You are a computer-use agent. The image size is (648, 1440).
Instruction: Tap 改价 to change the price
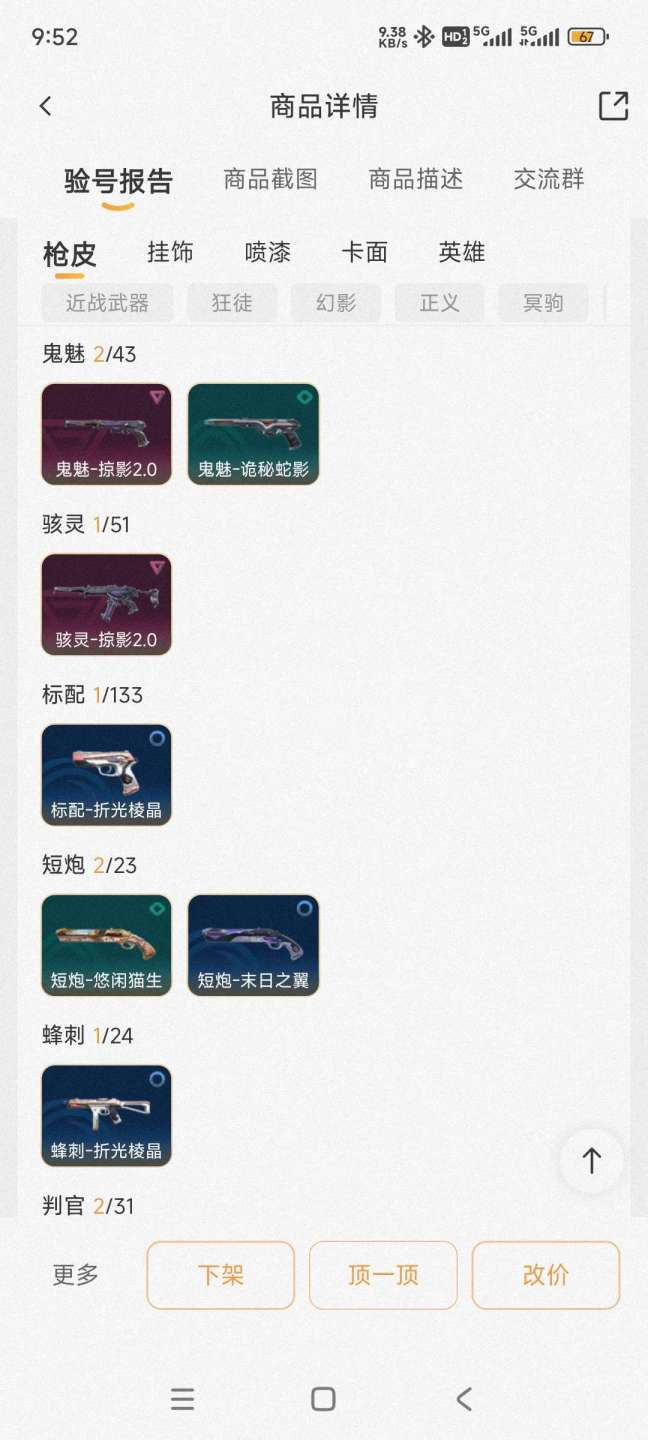546,1275
